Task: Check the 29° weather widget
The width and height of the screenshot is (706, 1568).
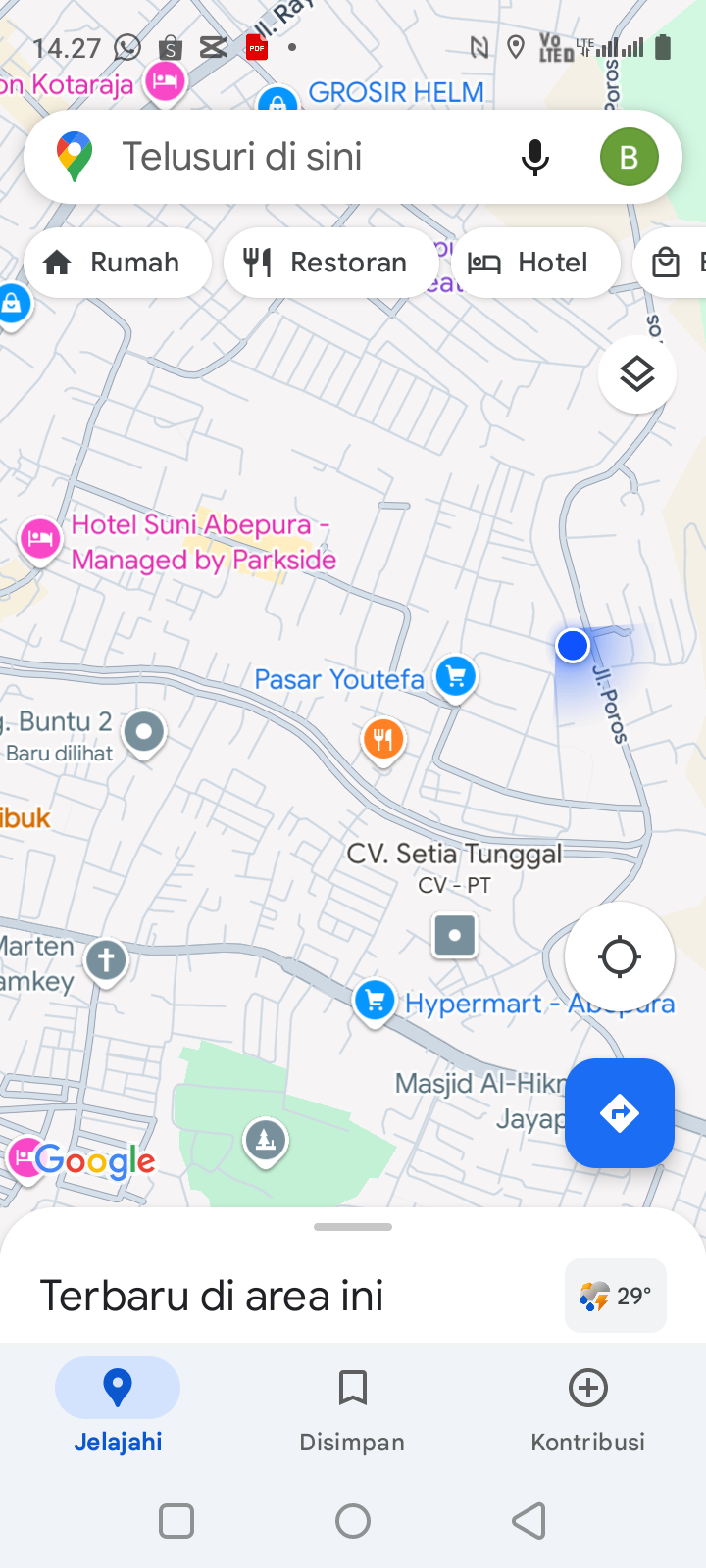Action: click(615, 1296)
